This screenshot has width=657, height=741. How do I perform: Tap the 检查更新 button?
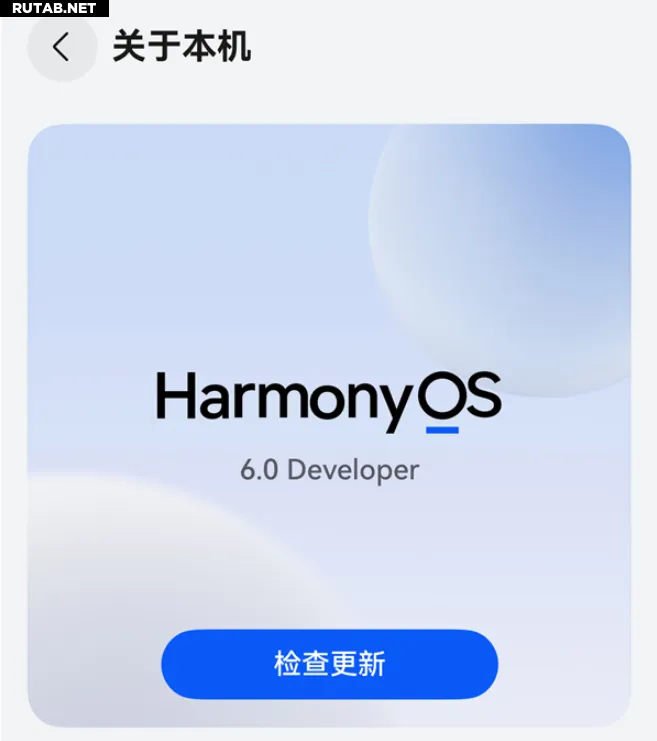pos(329,664)
